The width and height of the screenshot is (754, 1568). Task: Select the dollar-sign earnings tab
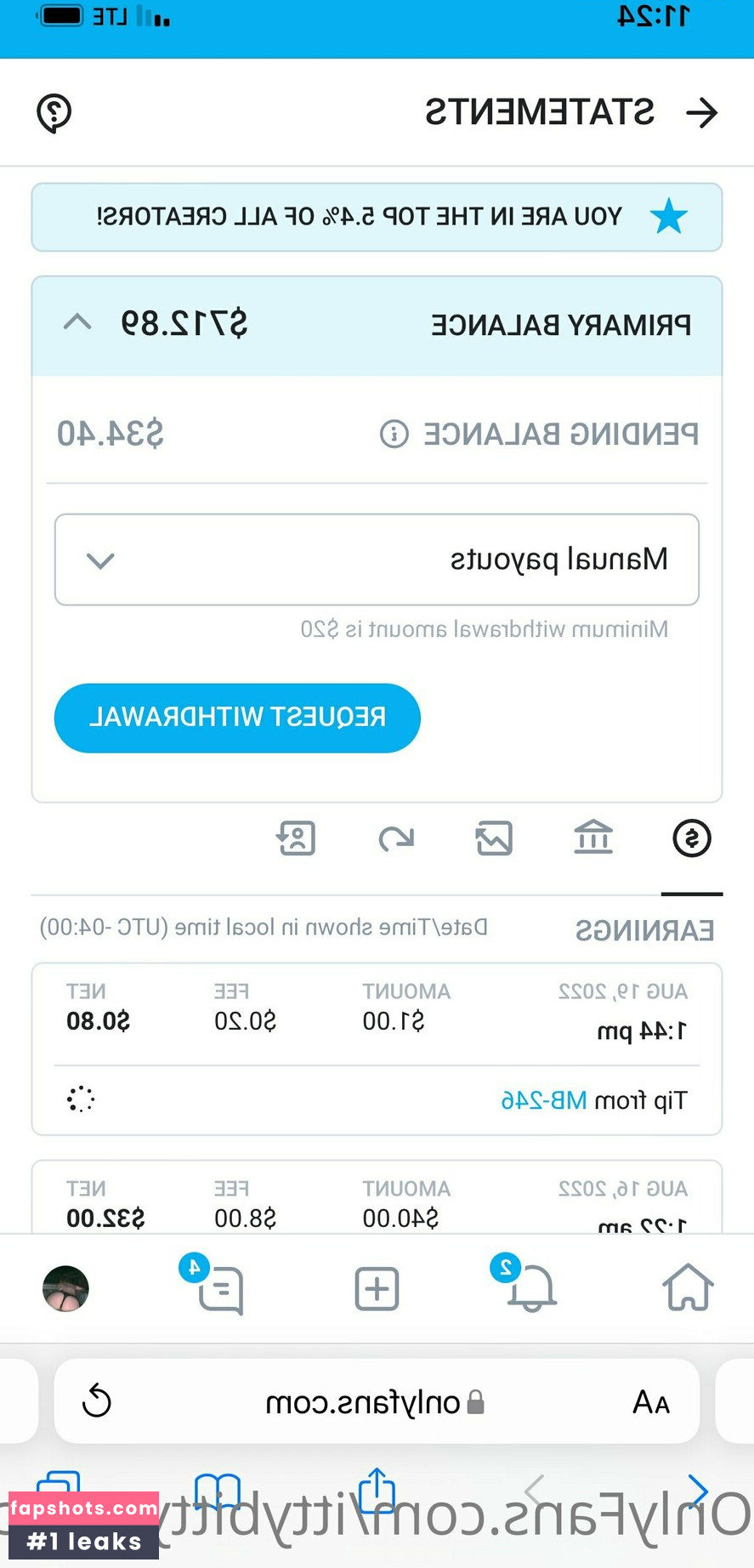click(x=691, y=839)
